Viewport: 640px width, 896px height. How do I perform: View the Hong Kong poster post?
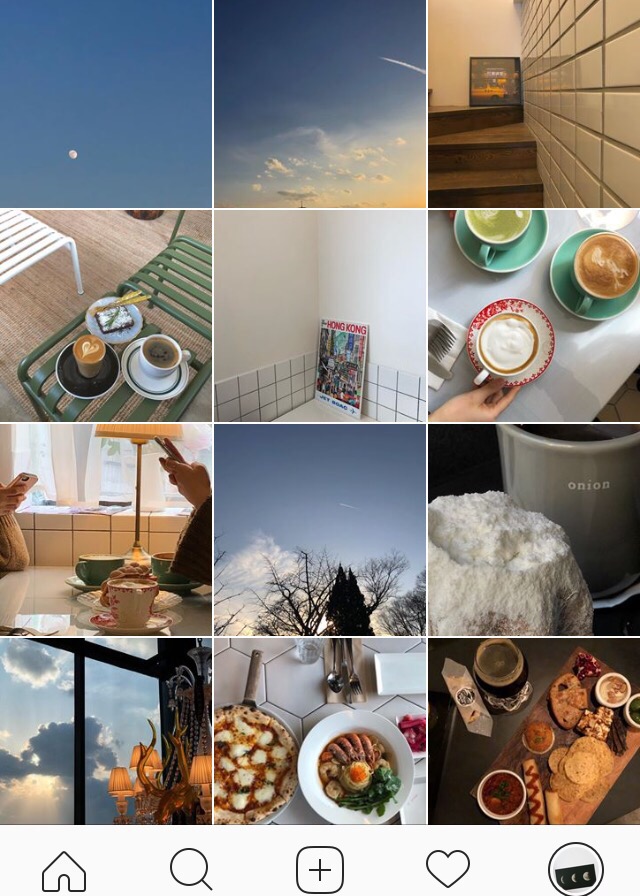pyautogui.click(x=320, y=316)
